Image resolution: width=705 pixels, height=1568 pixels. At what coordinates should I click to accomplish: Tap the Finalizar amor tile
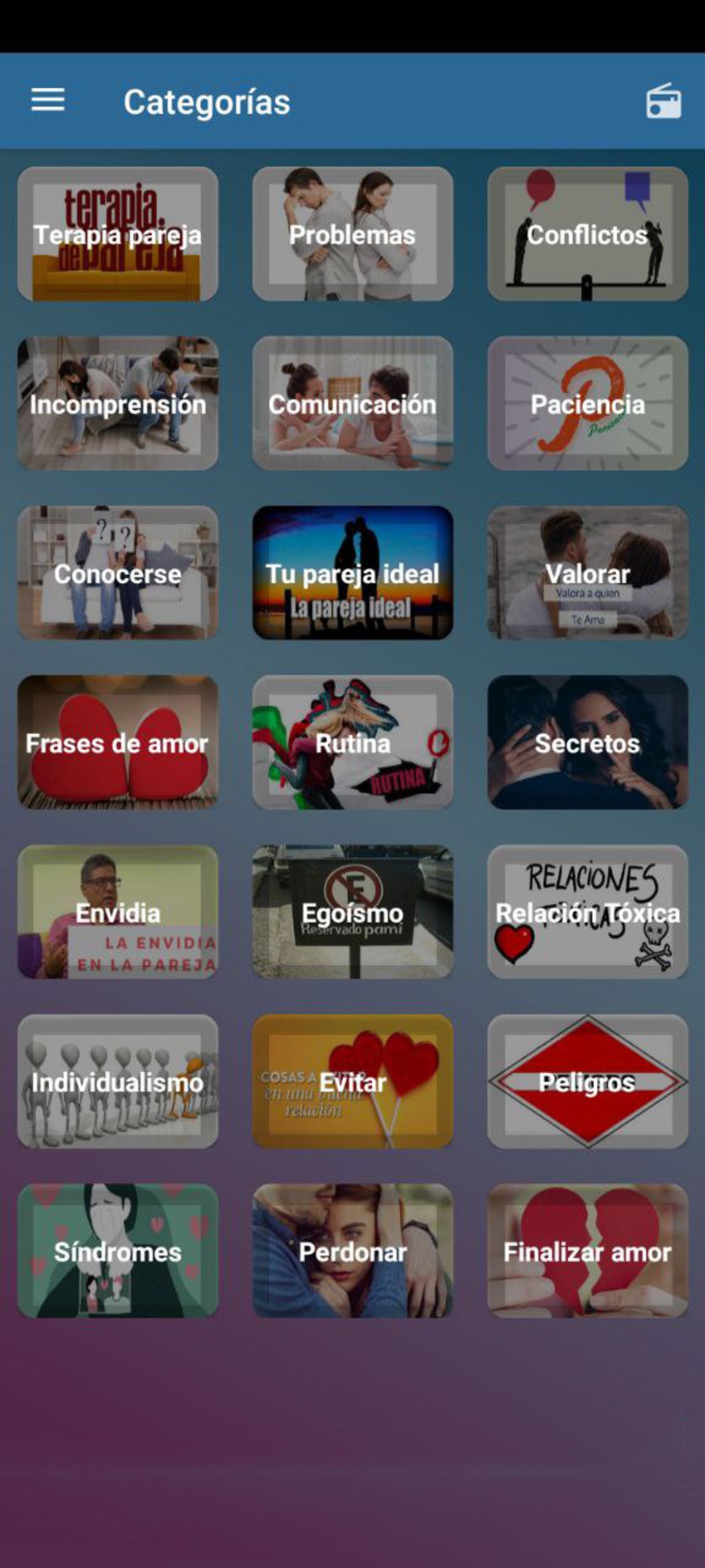[x=587, y=1251]
